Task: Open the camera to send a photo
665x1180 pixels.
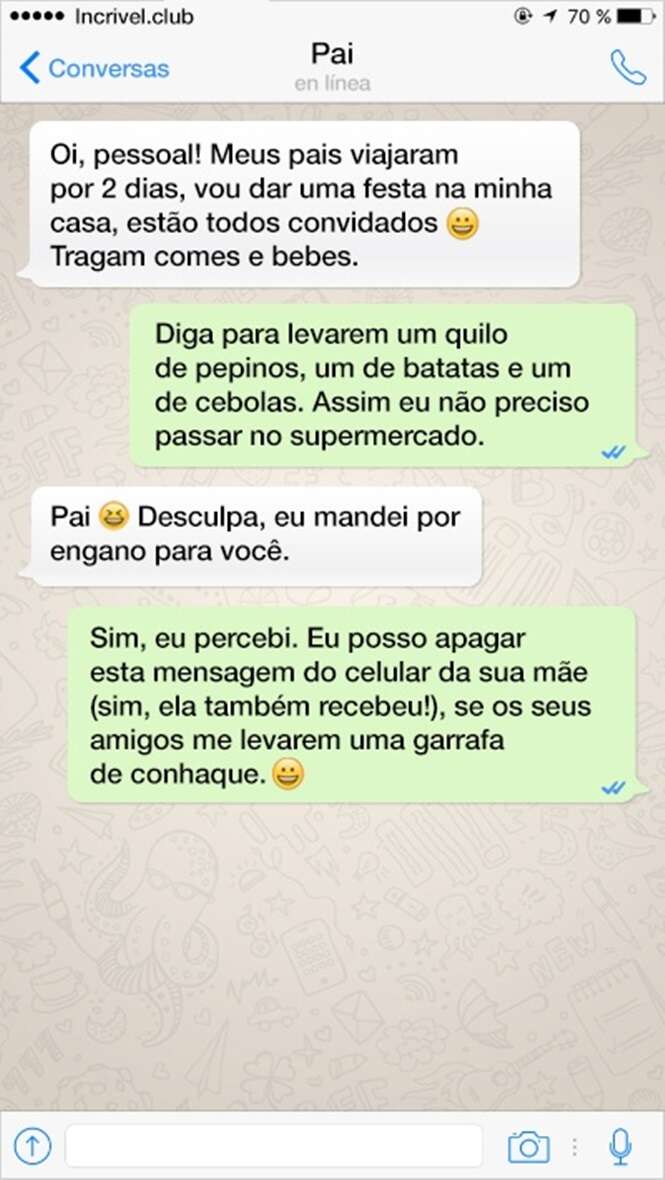Action: (528, 1146)
